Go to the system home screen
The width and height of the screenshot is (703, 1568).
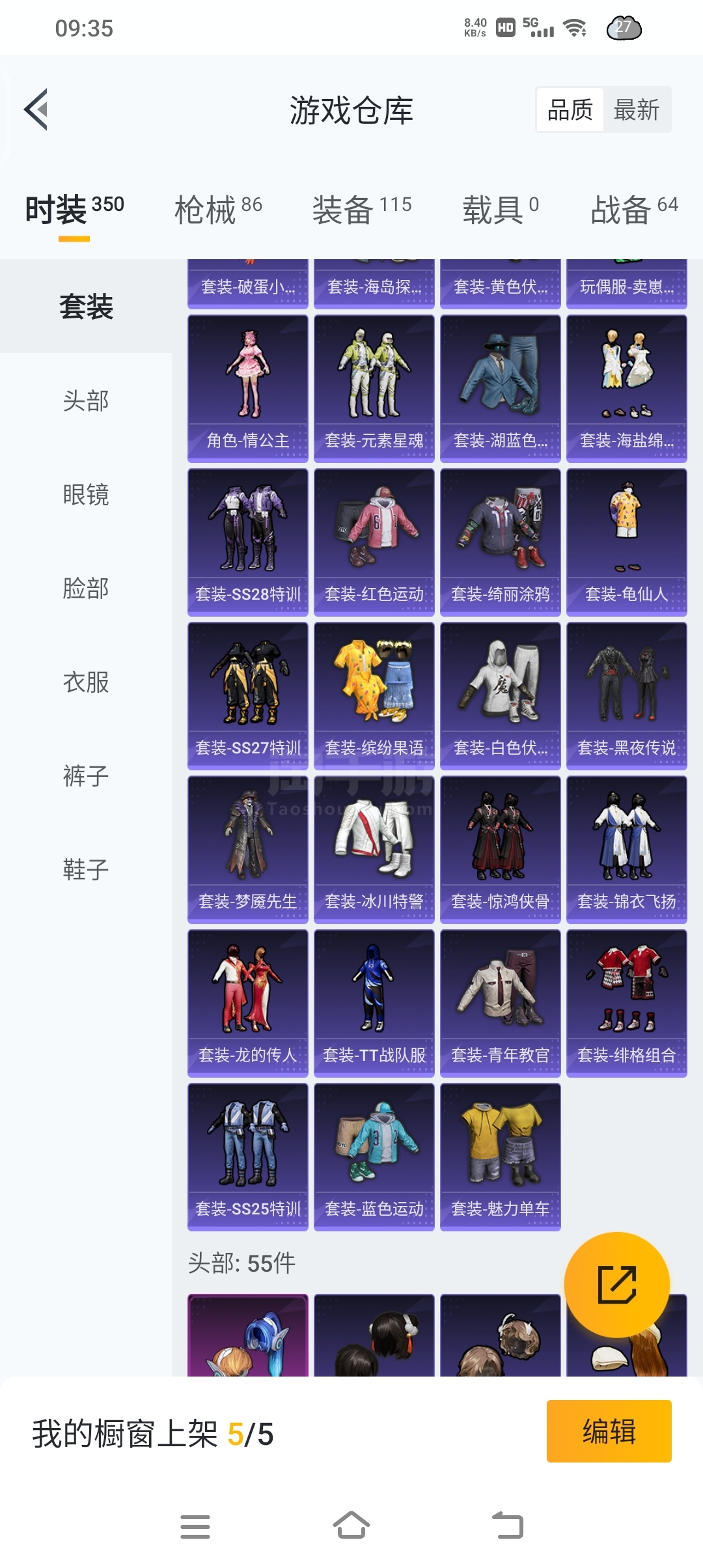tap(351, 1526)
